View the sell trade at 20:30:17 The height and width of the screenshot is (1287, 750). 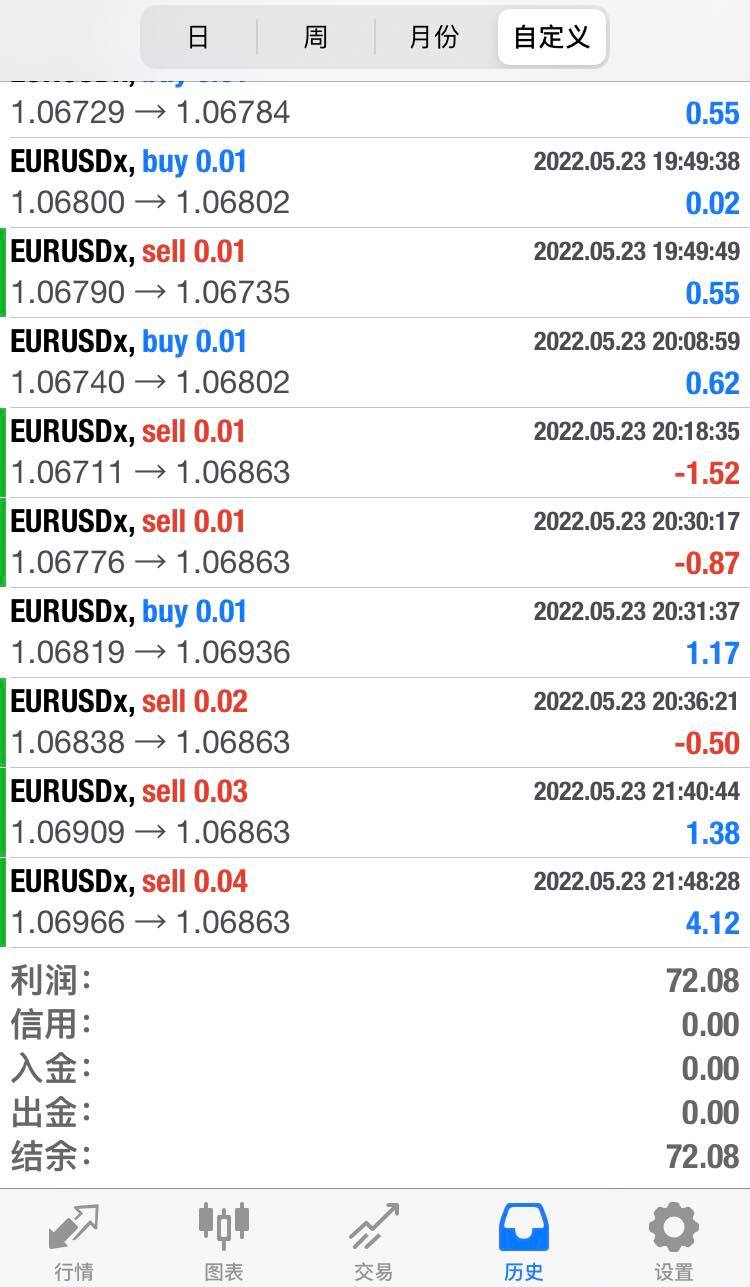pos(375,542)
